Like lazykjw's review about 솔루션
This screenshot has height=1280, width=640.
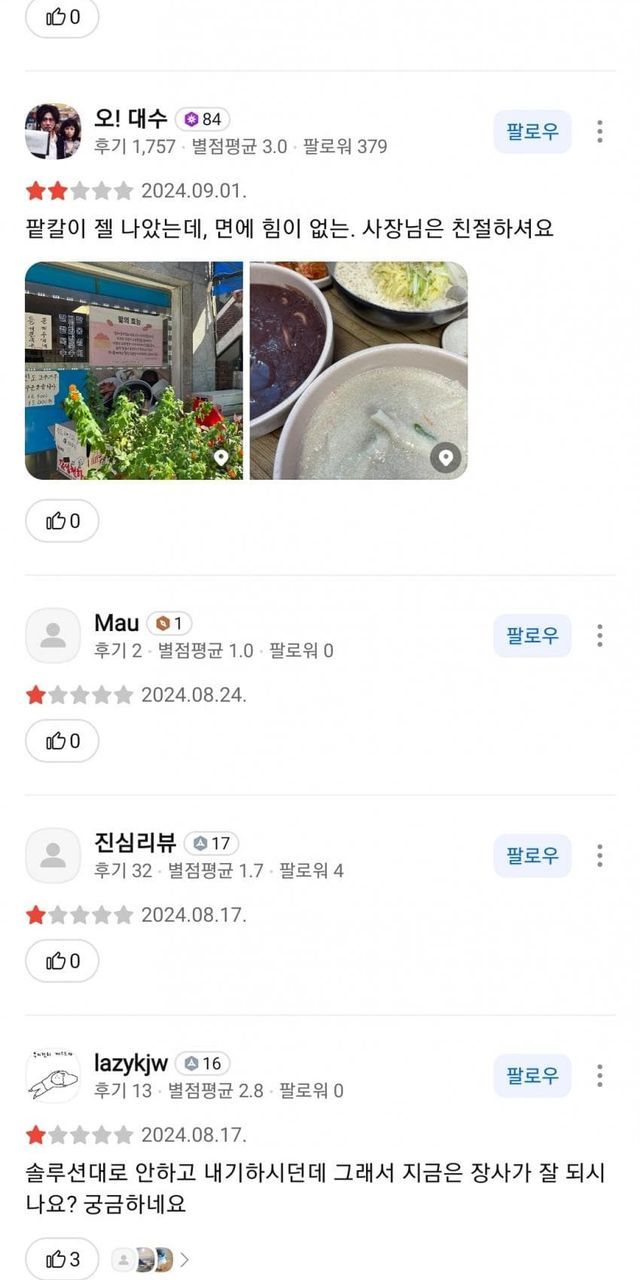click(x=62, y=1259)
